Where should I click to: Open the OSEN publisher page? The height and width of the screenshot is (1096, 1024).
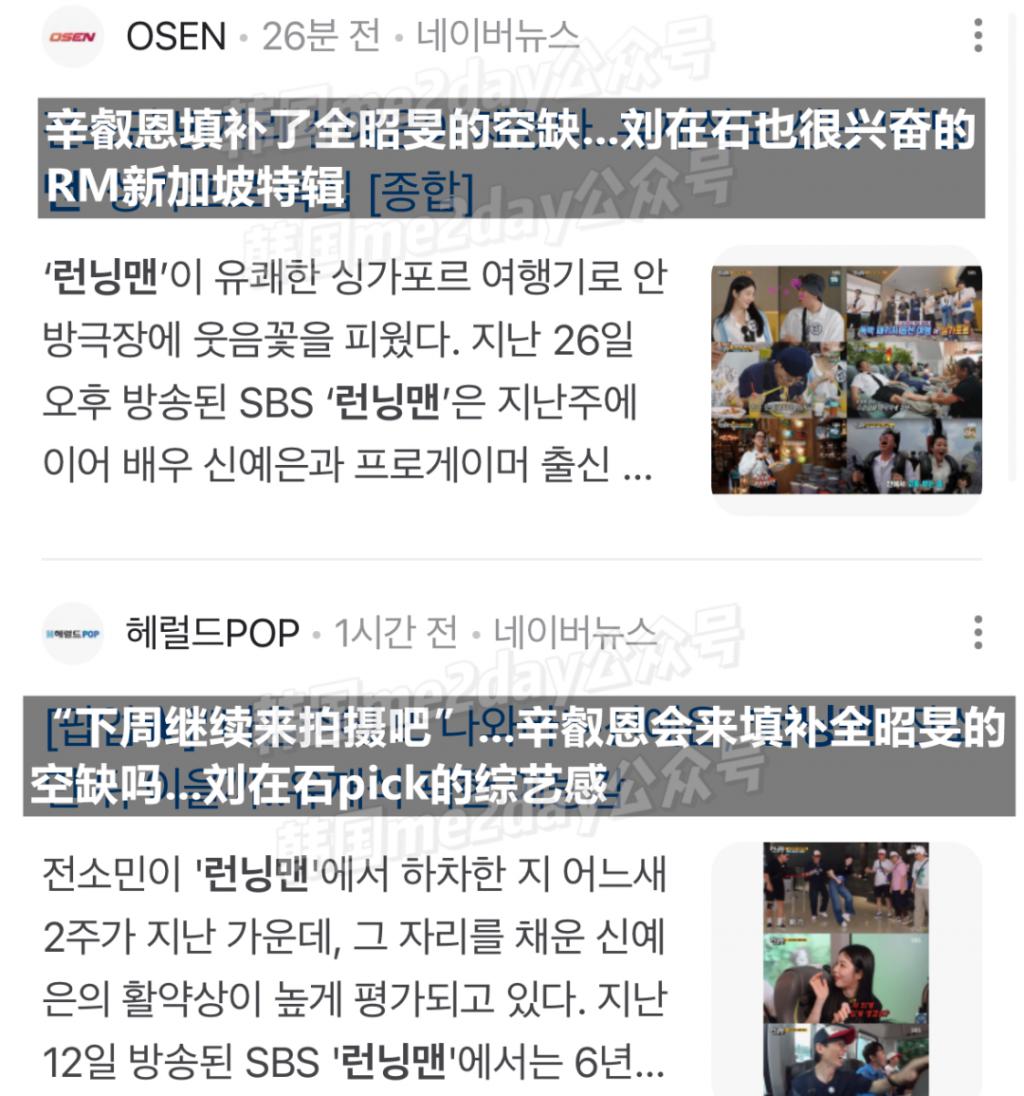(x=175, y=37)
